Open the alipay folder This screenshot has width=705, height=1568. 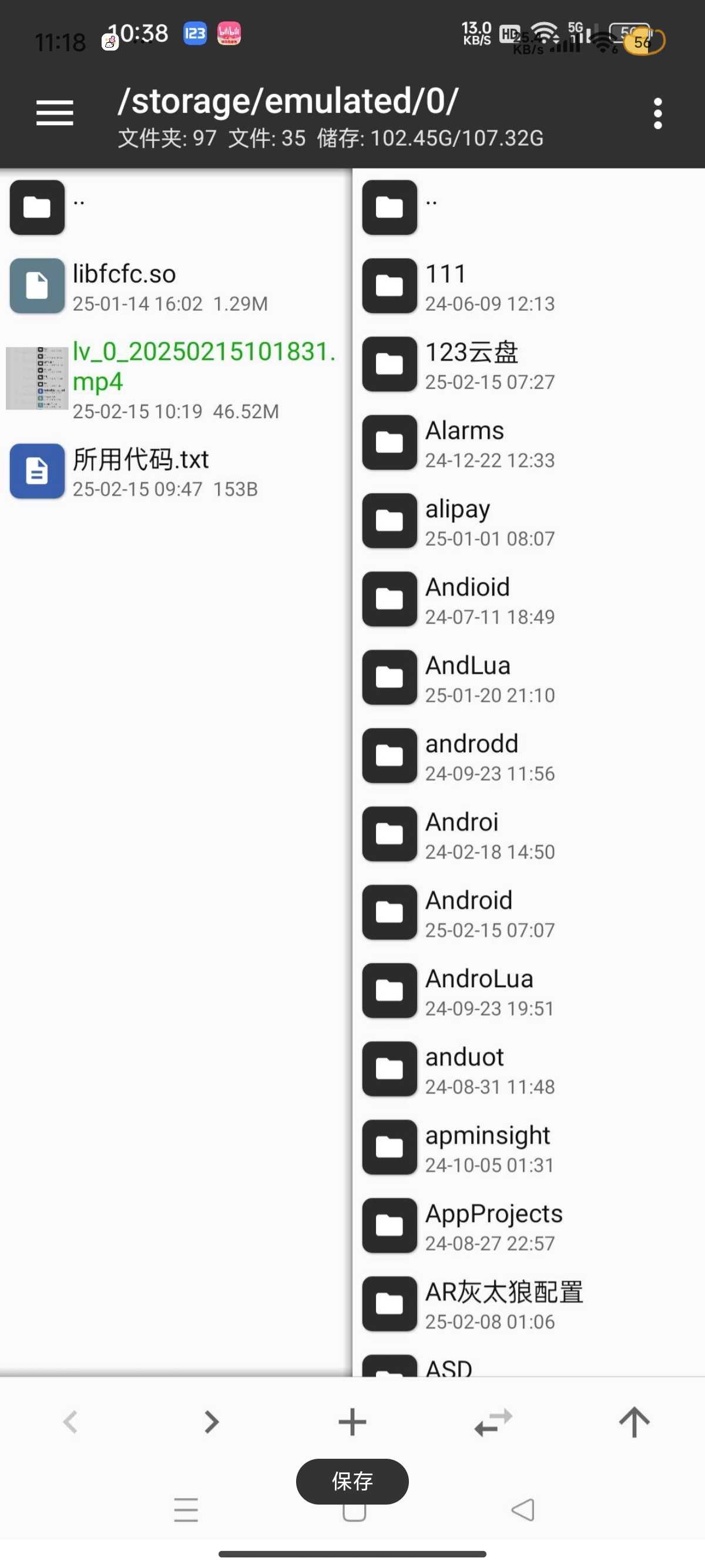[x=528, y=521]
